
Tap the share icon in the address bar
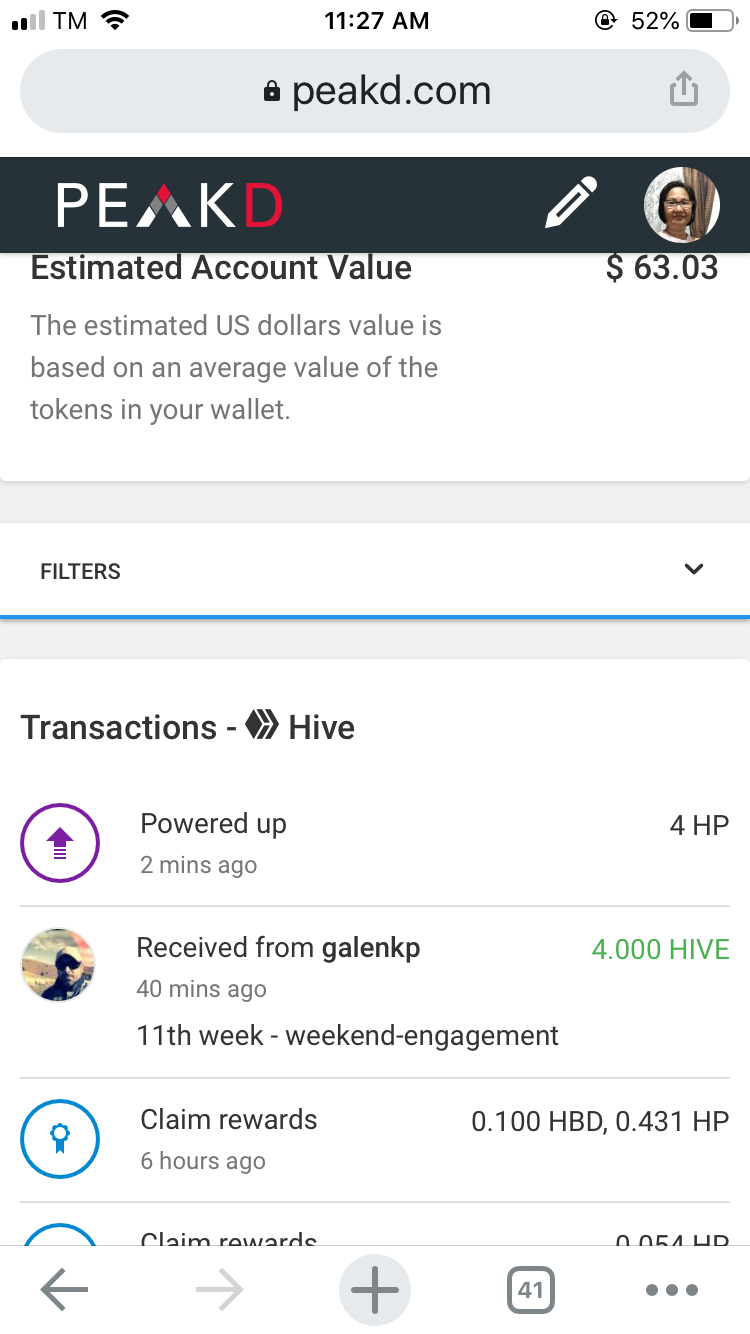coord(684,89)
